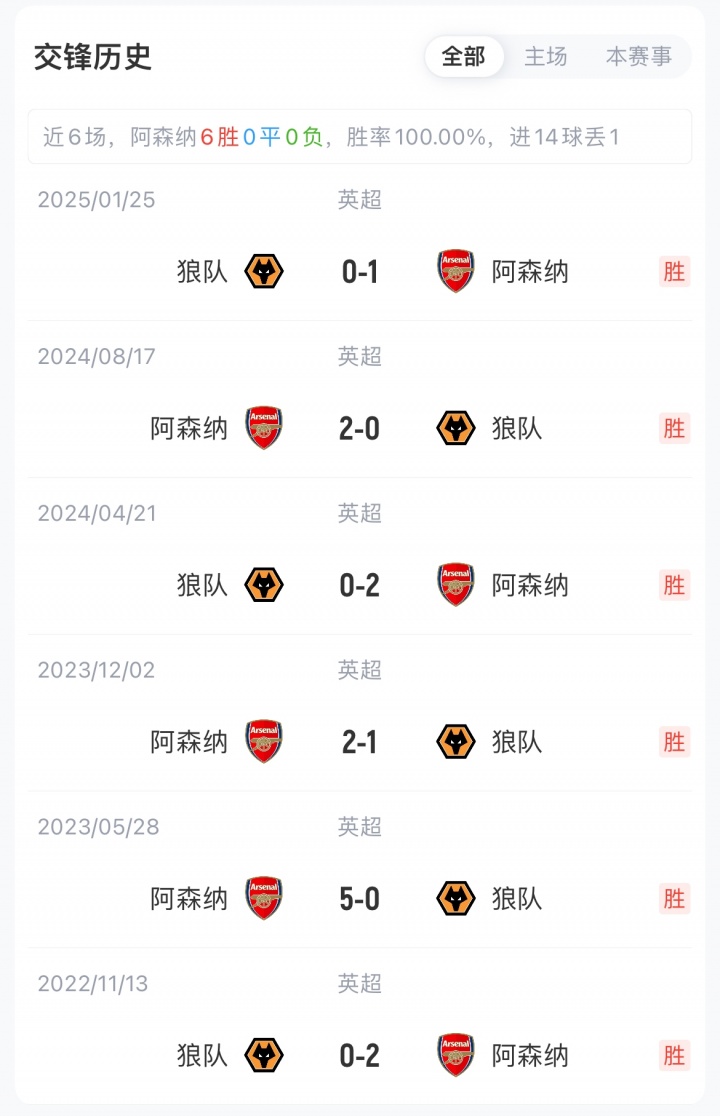Image resolution: width=720 pixels, height=1116 pixels.
Task: Select the Wolves badge in the 2024/04/21 match
Action: click(x=264, y=585)
